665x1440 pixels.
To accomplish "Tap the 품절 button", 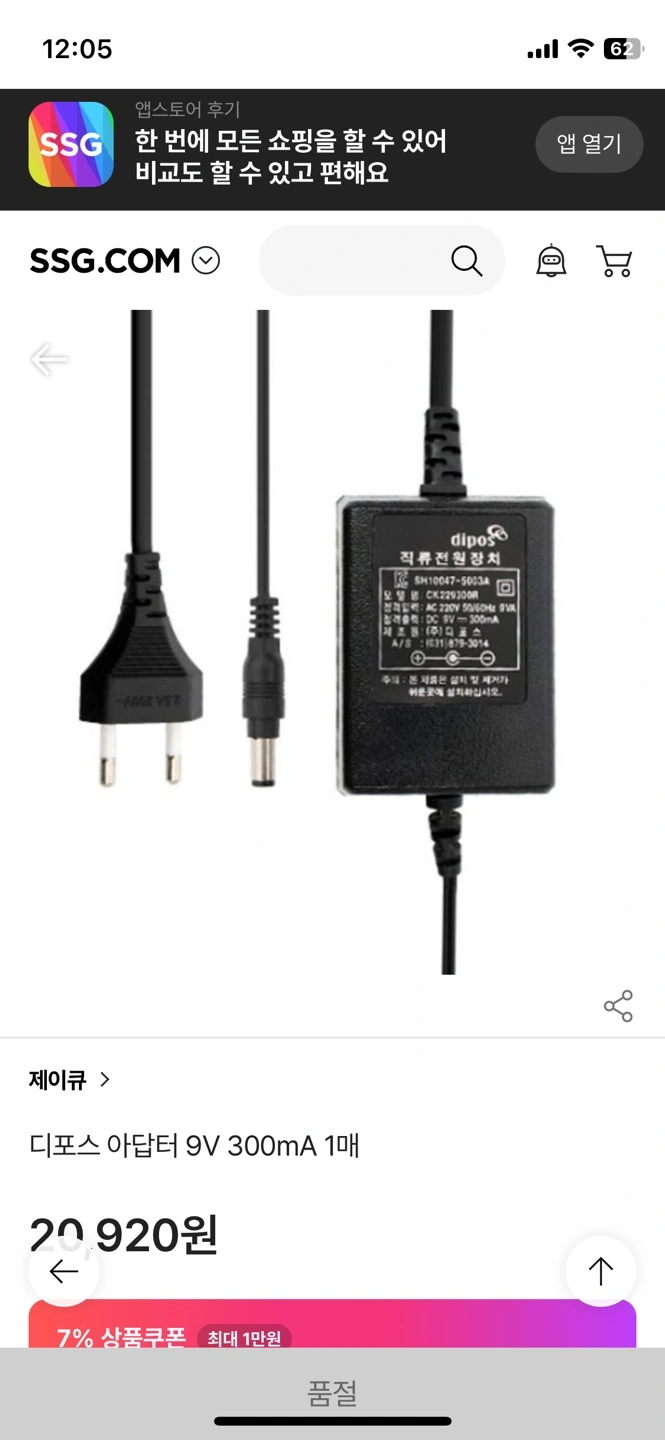I will point(332,1393).
